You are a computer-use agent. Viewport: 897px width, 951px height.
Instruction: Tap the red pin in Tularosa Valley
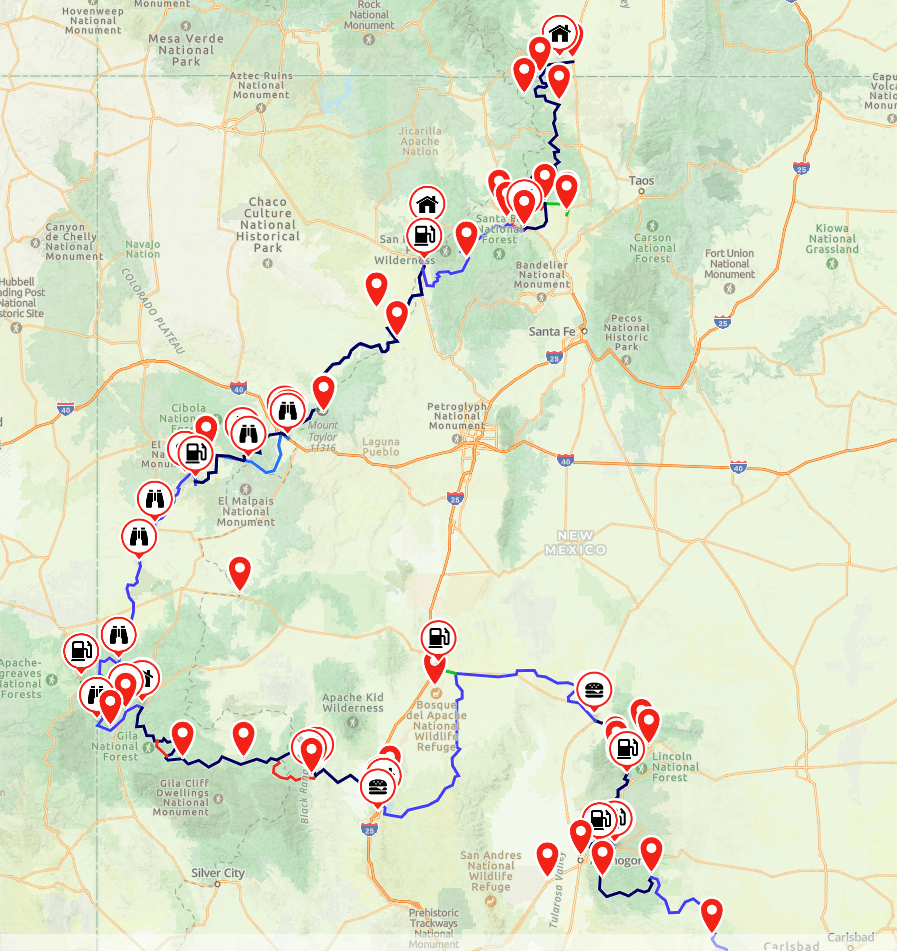coord(547,858)
